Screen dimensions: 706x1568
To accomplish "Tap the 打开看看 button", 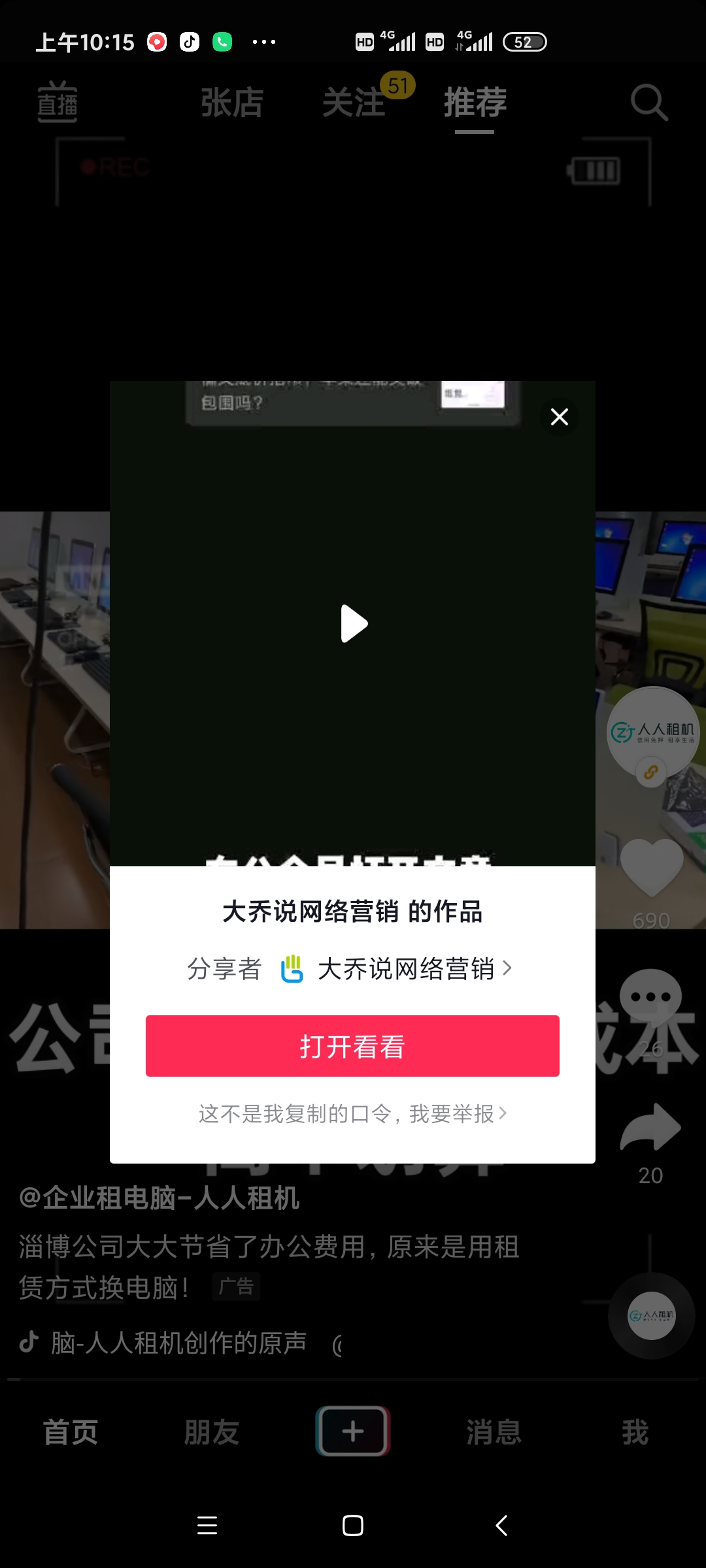I will coord(352,1046).
